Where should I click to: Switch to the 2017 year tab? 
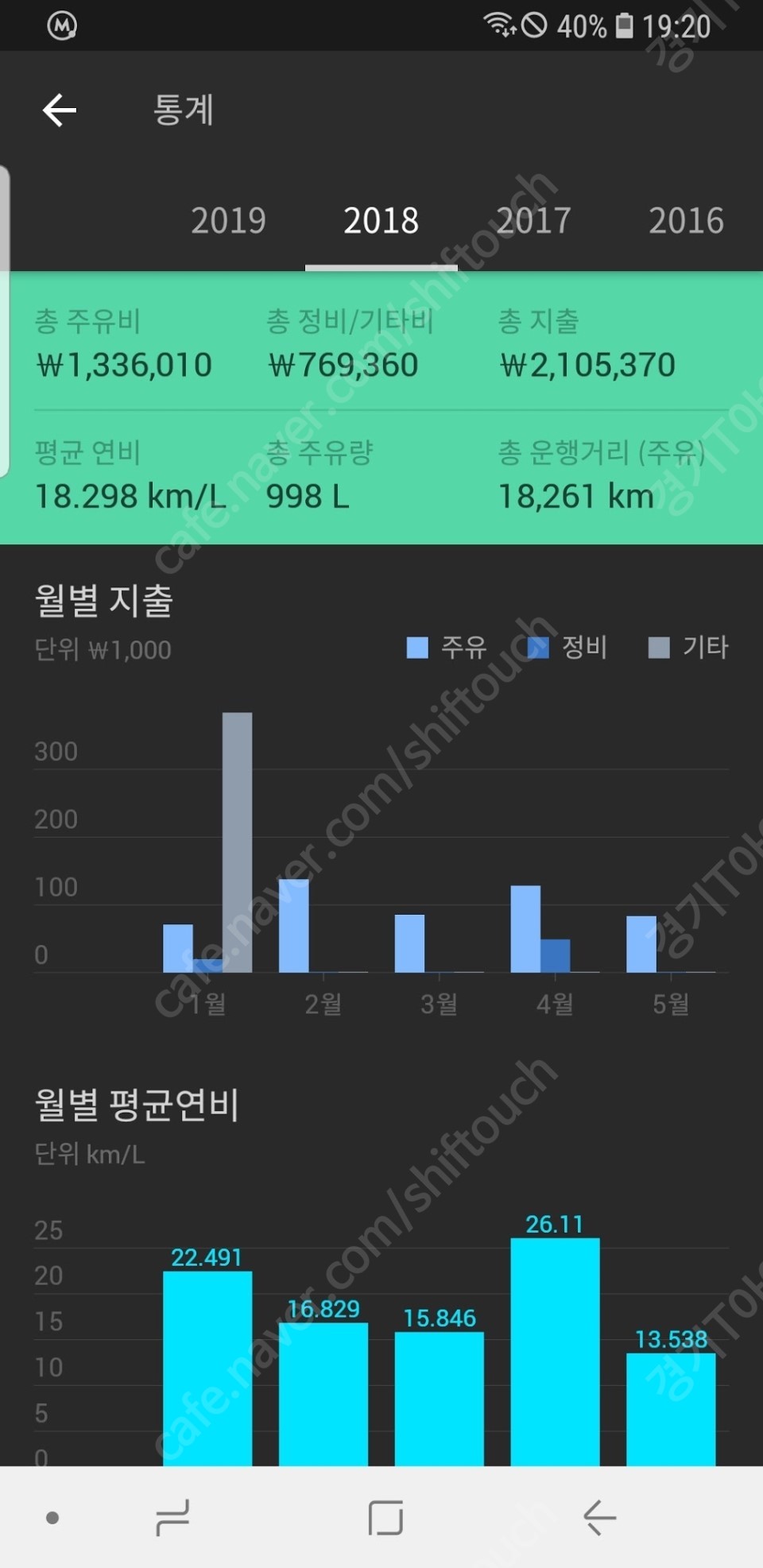pos(533,221)
